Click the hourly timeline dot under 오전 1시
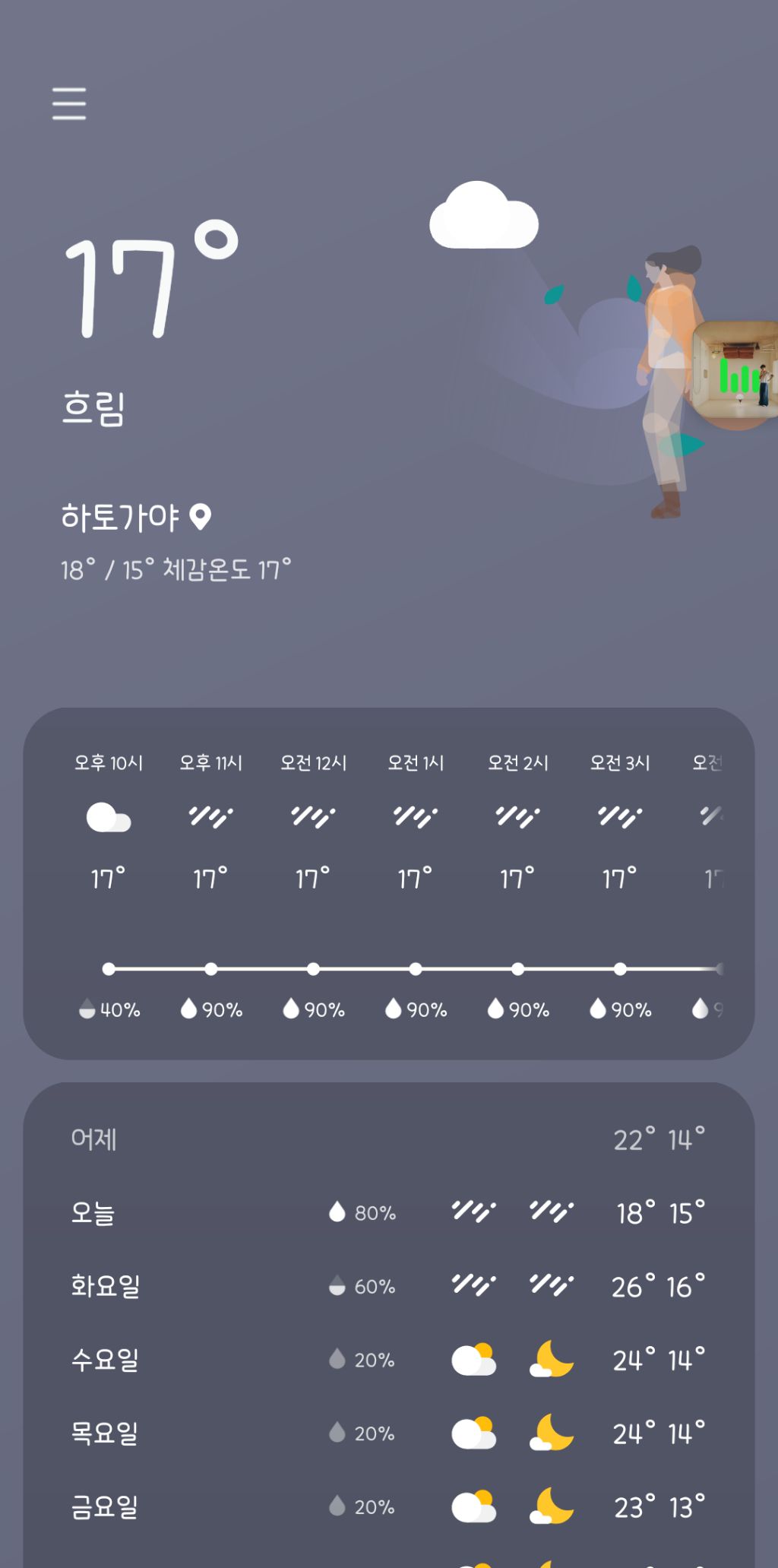Viewport: 778px width, 1568px height. (415, 969)
